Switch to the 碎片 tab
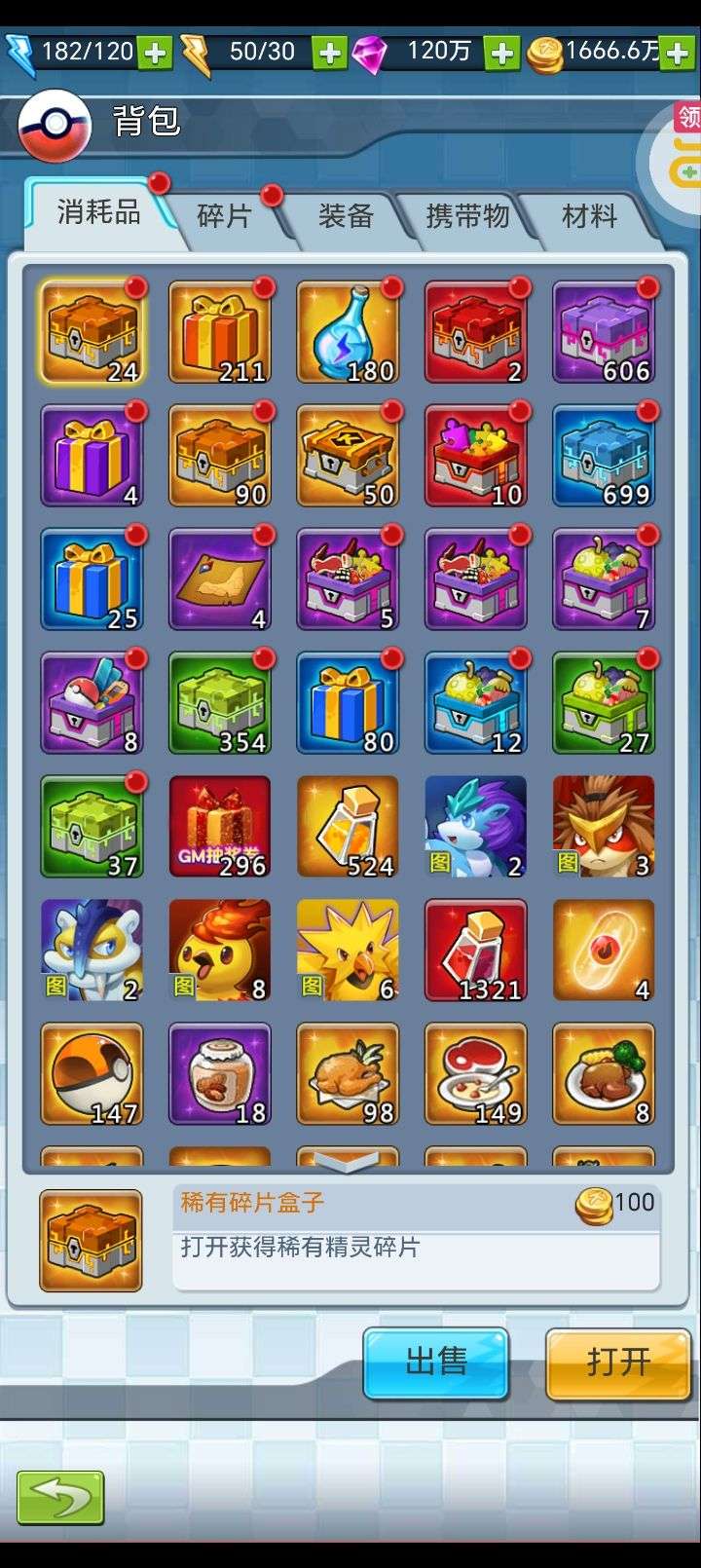 tap(224, 215)
